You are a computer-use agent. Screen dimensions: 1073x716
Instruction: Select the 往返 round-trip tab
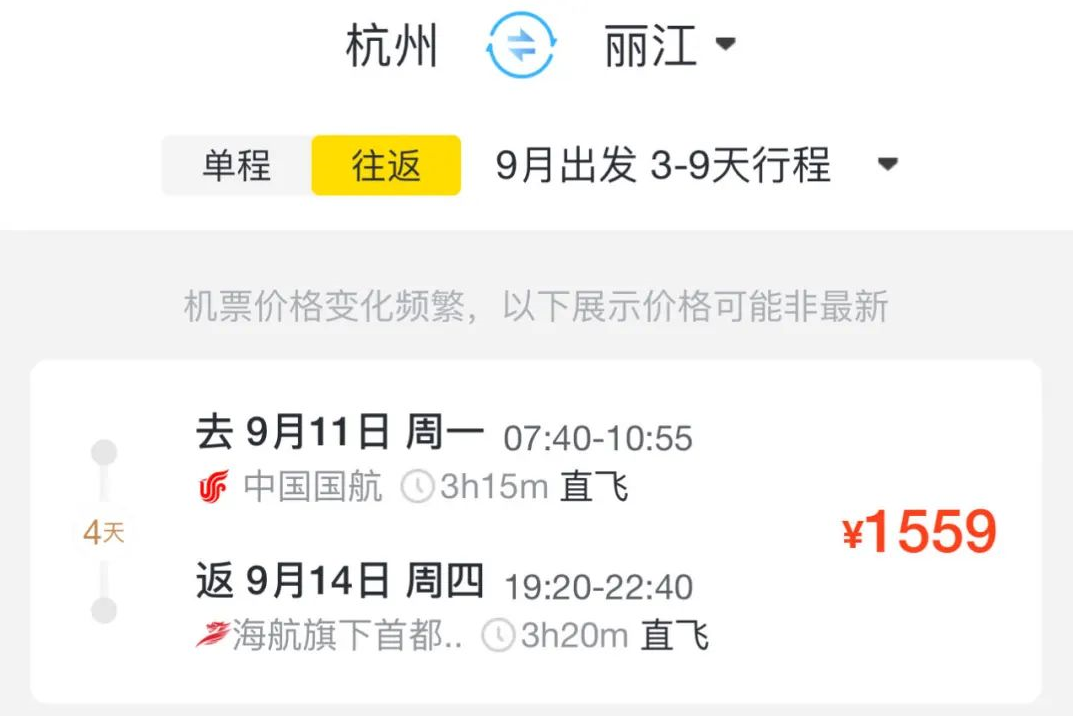pyautogui.click(x=386, y=165)
